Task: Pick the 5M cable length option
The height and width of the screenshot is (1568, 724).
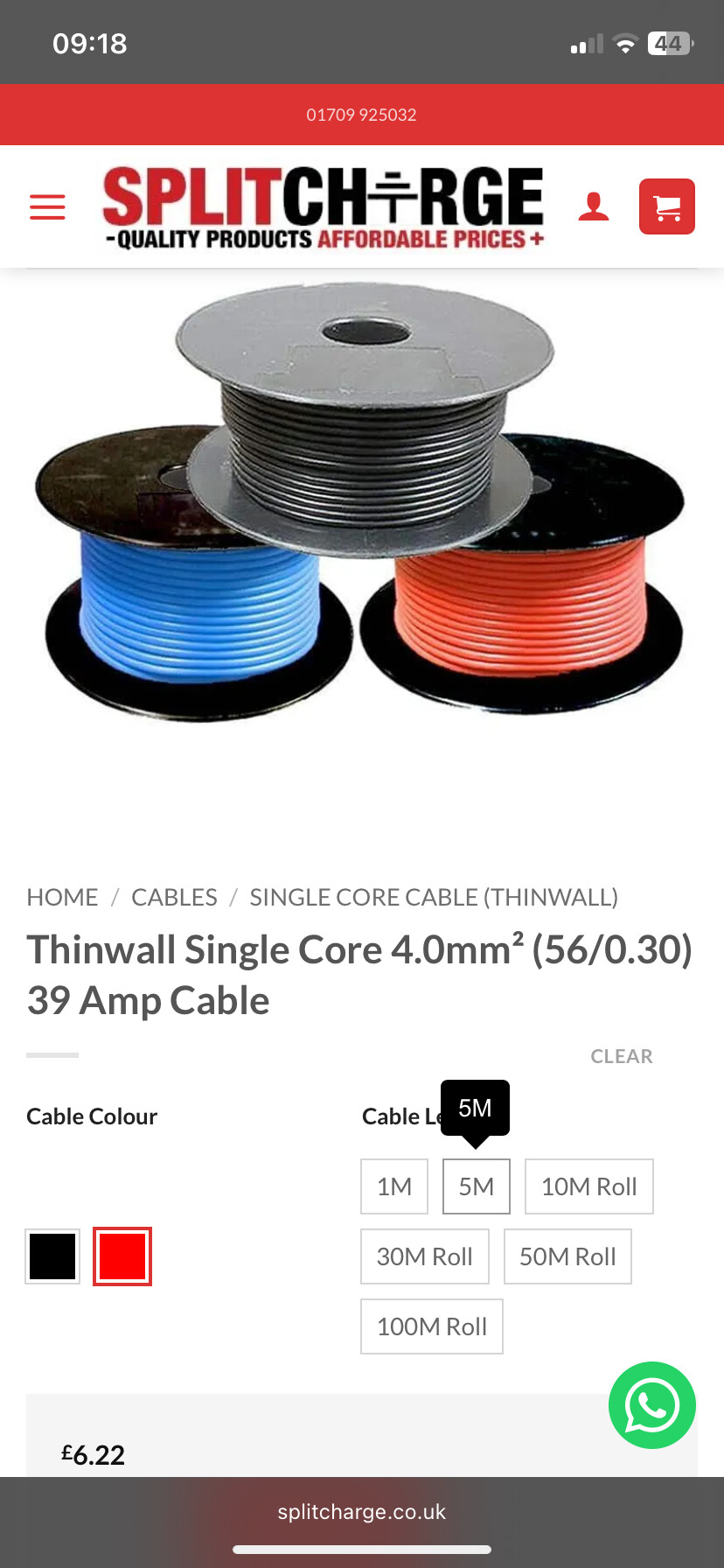Action: tap(477, 1186)
